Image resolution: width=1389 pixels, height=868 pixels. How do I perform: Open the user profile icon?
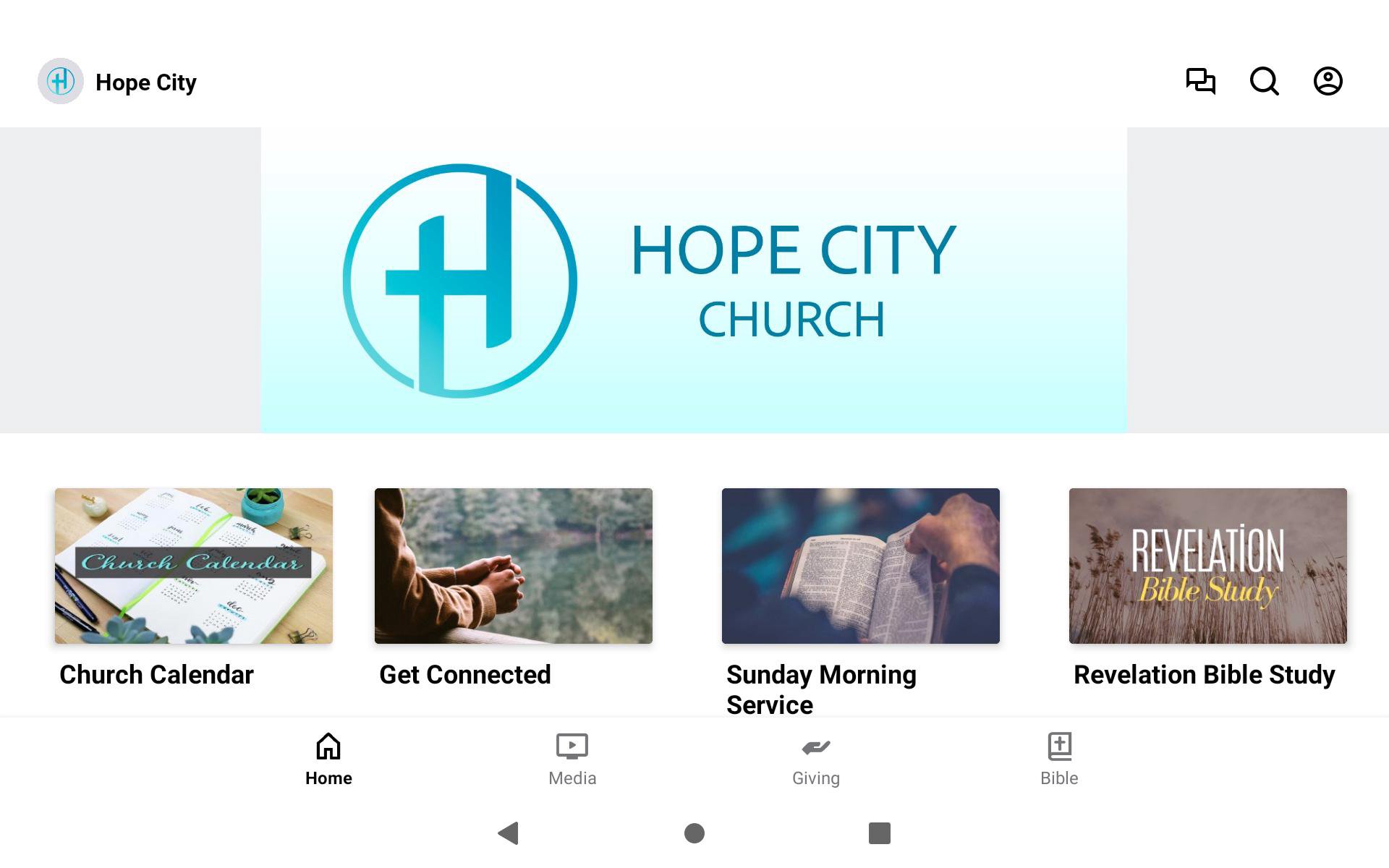pos(1328,81)
